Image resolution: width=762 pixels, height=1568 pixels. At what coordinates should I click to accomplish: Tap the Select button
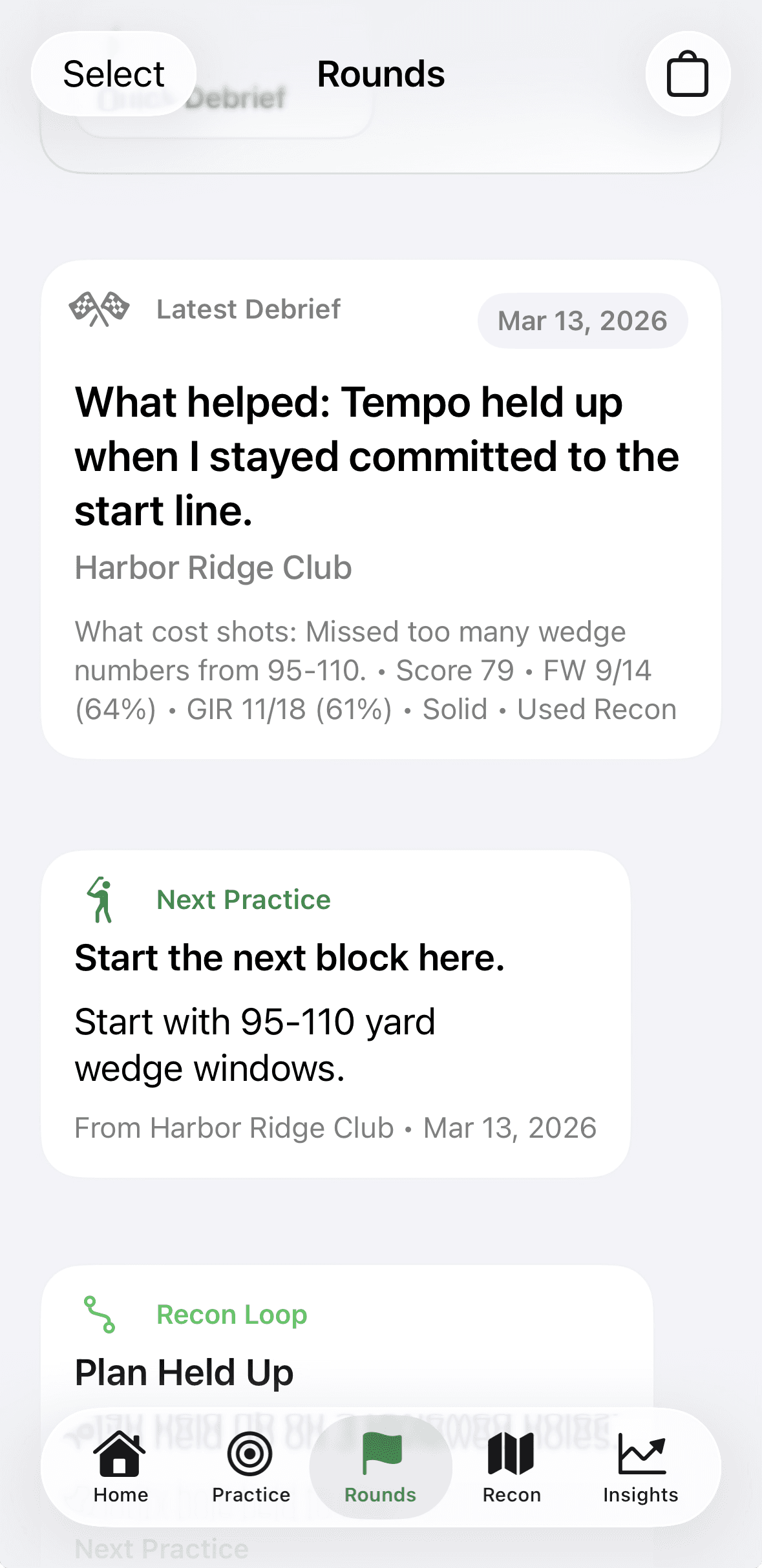click(114, 74)
